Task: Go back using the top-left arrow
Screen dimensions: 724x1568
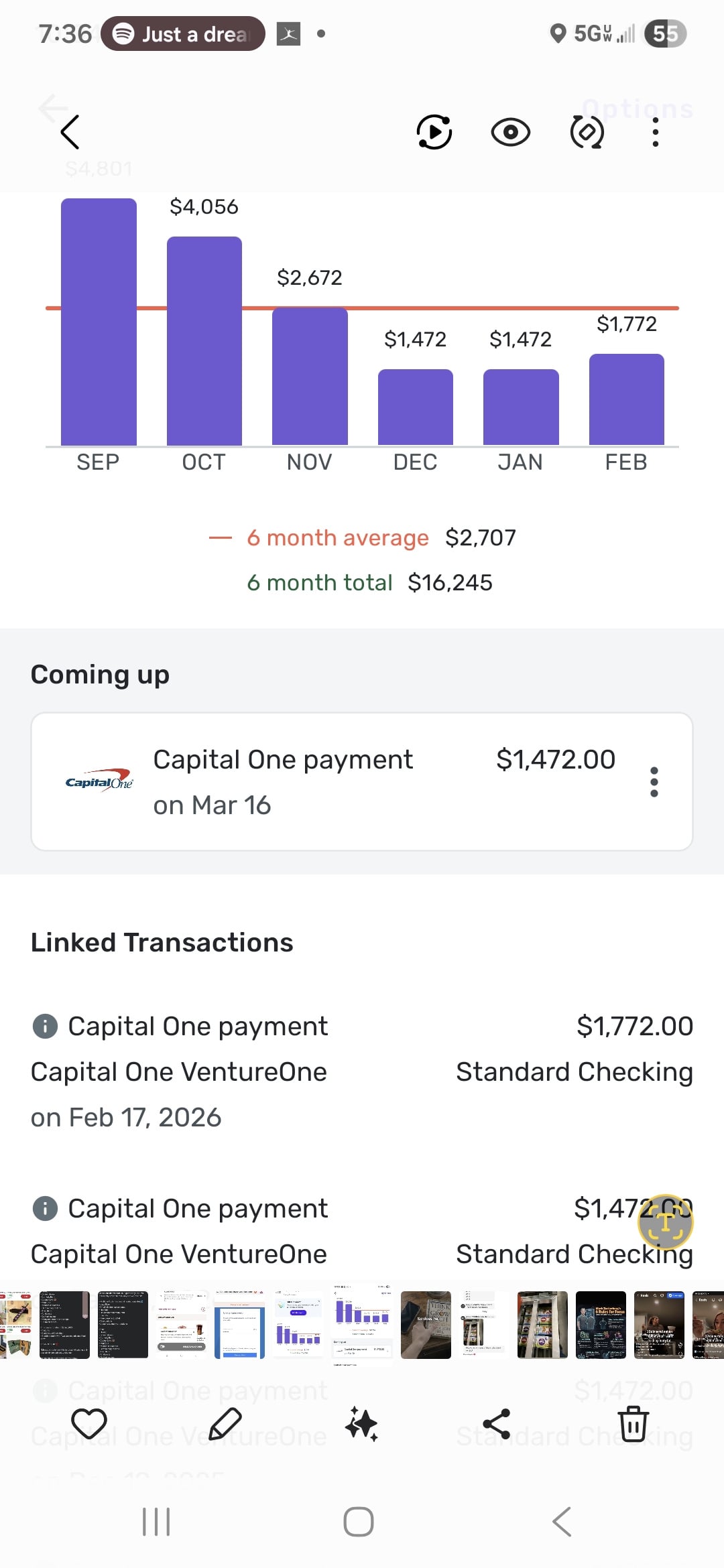Action: coord(70,132)
